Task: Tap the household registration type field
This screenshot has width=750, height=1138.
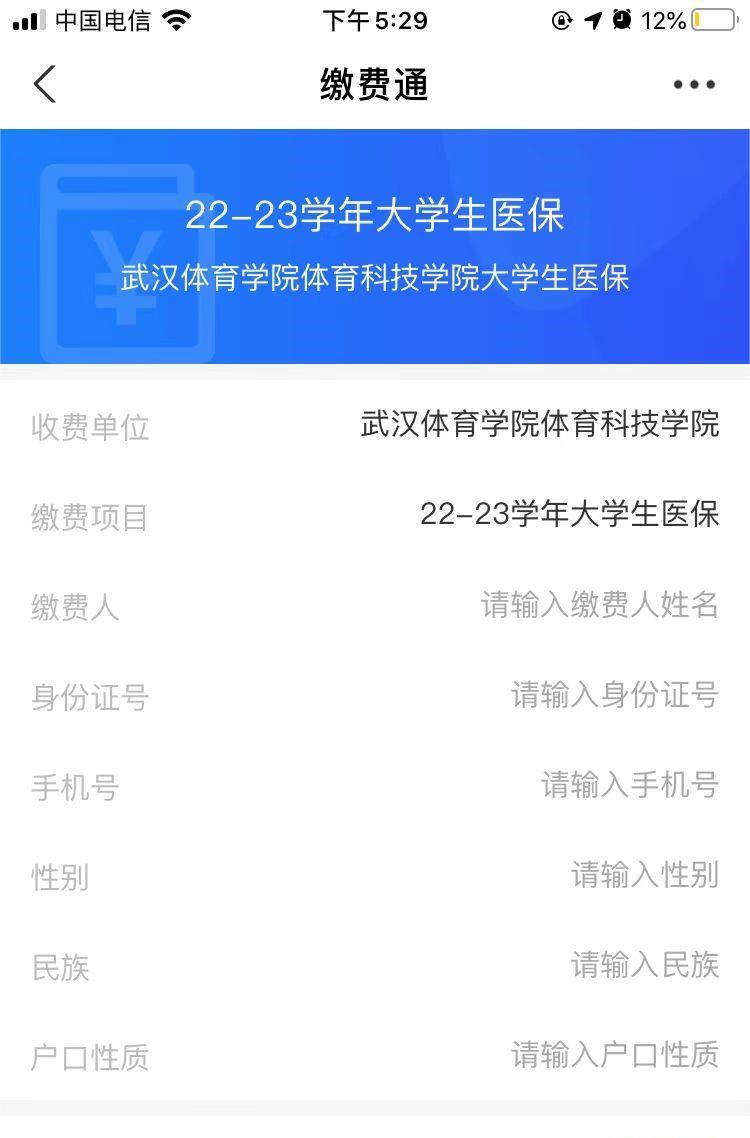Action: click(x=614, y=1055)
